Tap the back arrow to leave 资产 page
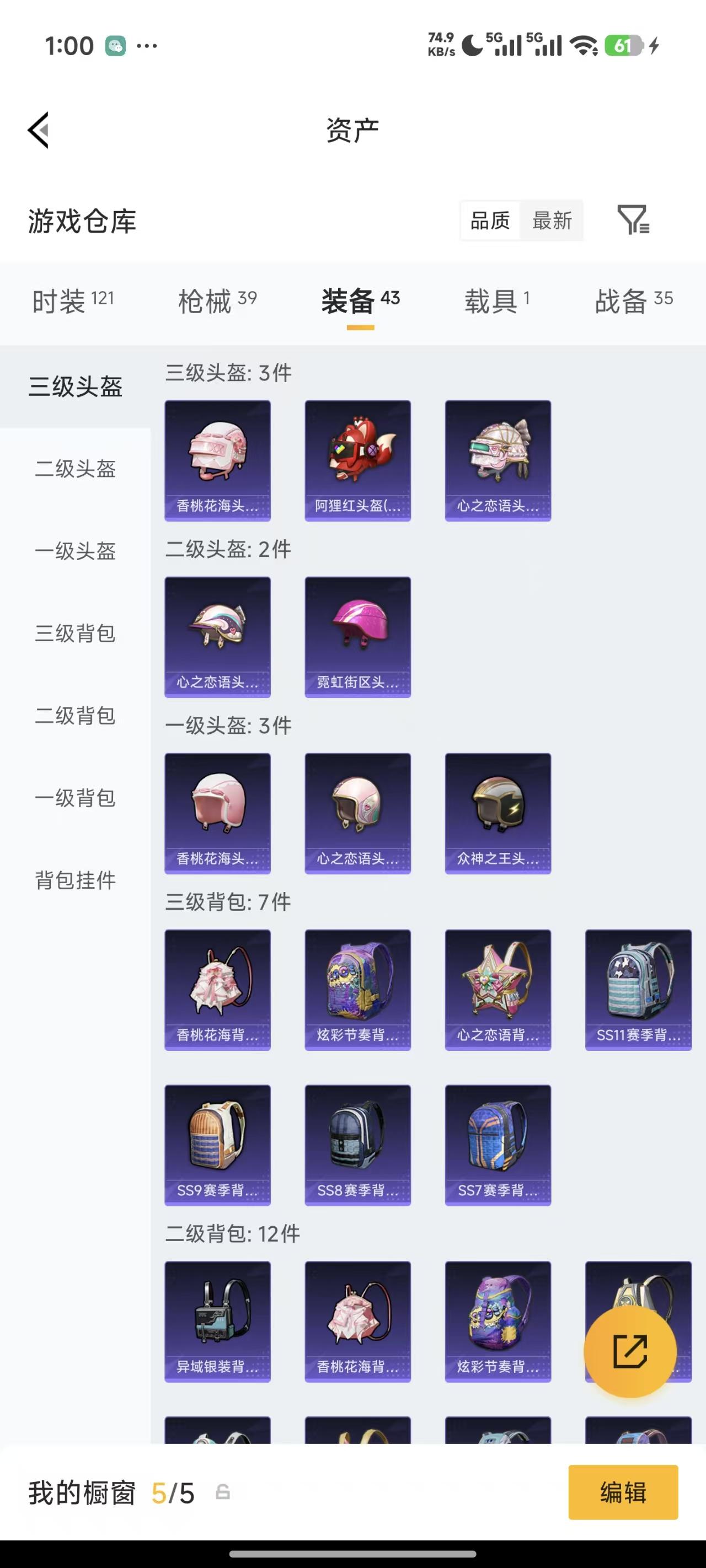The height and width of the screenshot is (1568, 706). point(38,130)
